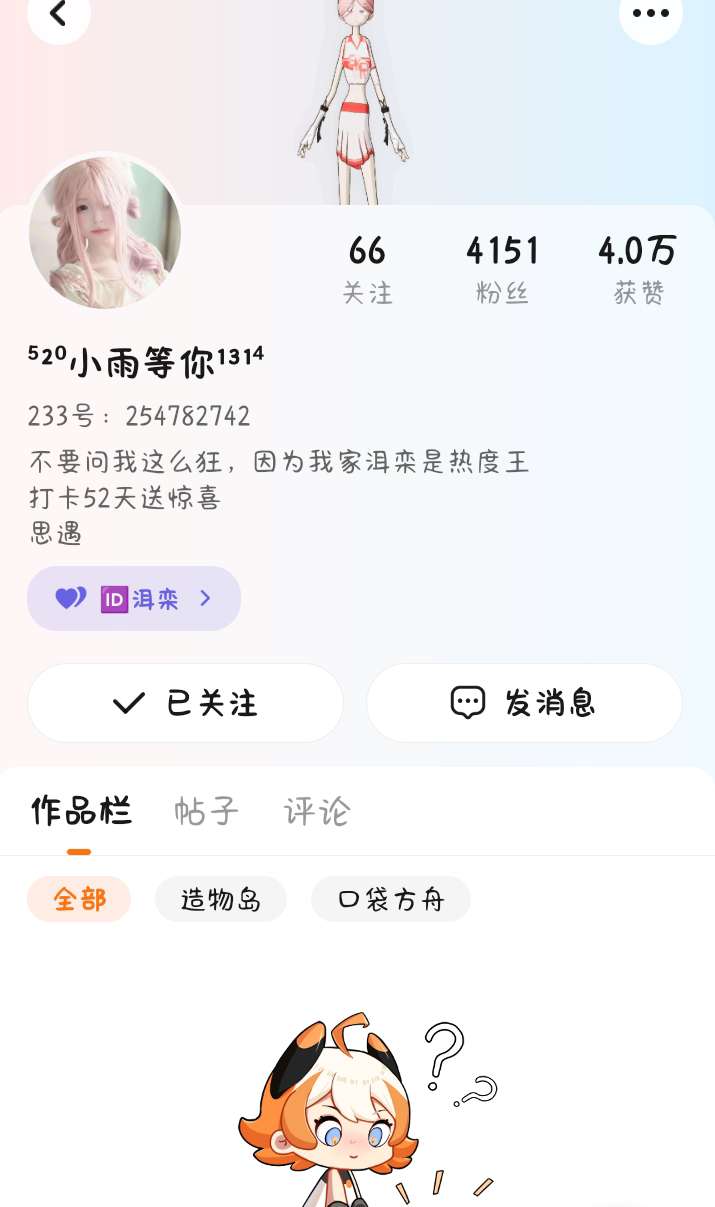Switch to the 作品栏 tab
Screen dimensions: 715x1207
[x=80, y=811]
